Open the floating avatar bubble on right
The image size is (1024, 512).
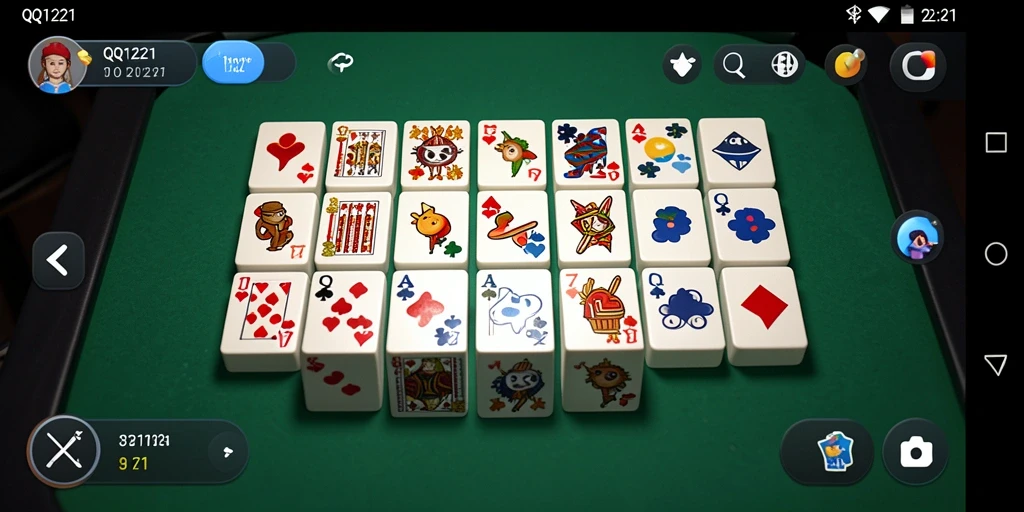(x=918, y=238)
